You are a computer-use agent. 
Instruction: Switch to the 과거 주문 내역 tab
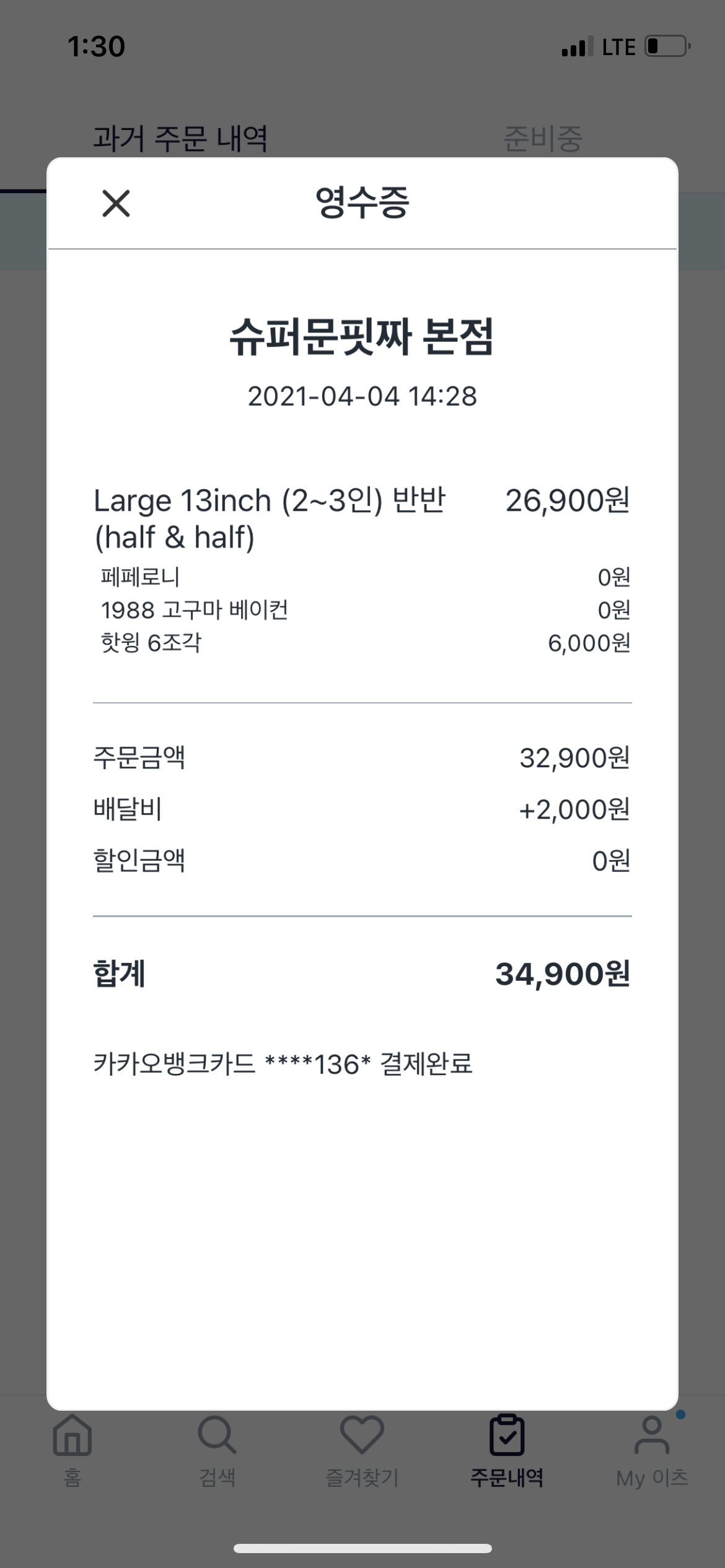click(180, 139)
